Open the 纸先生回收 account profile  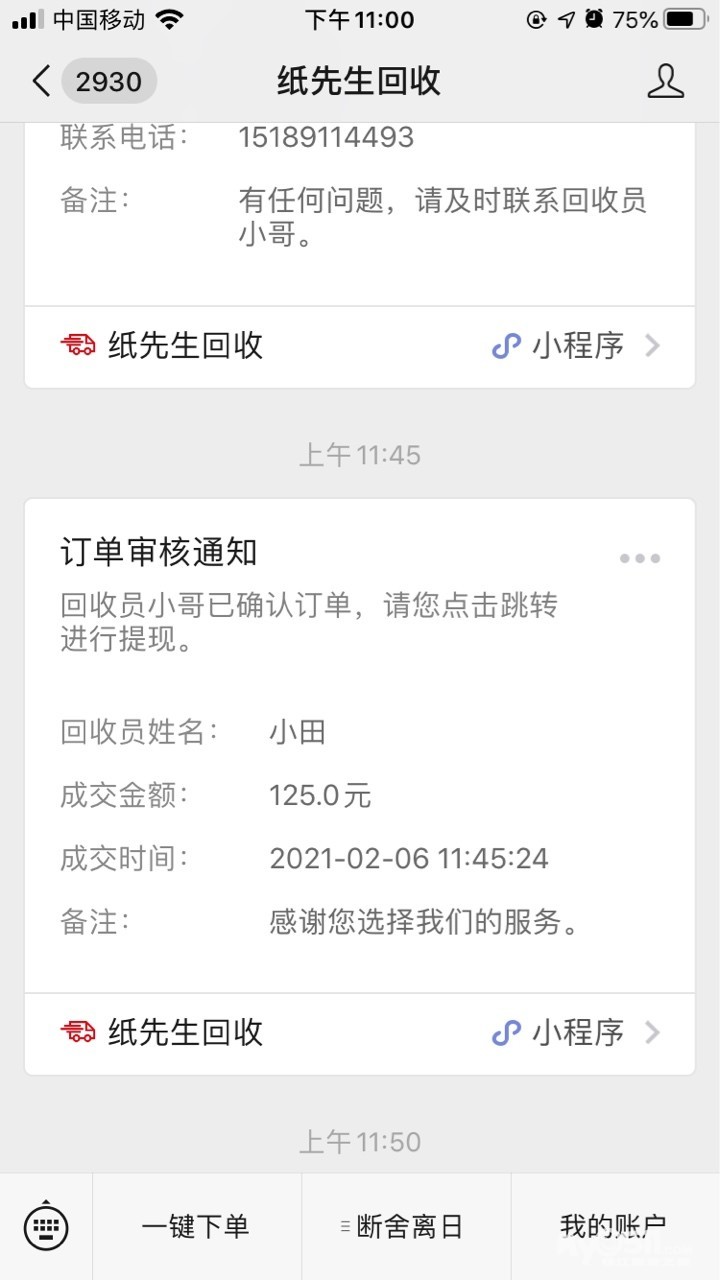(665, 81)
